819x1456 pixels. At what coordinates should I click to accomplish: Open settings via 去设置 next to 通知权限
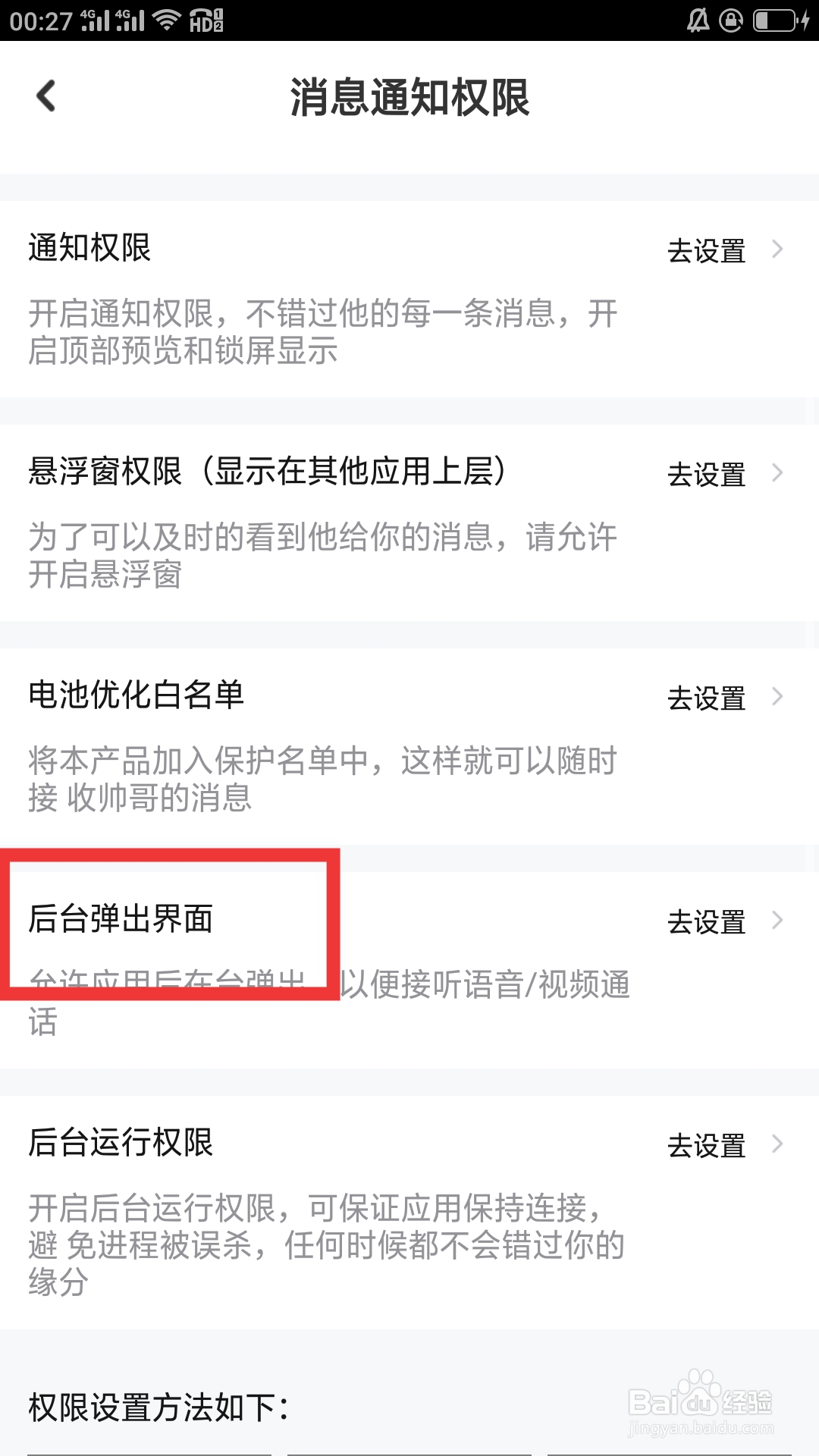pyautogui.click(x=705, y=250)
